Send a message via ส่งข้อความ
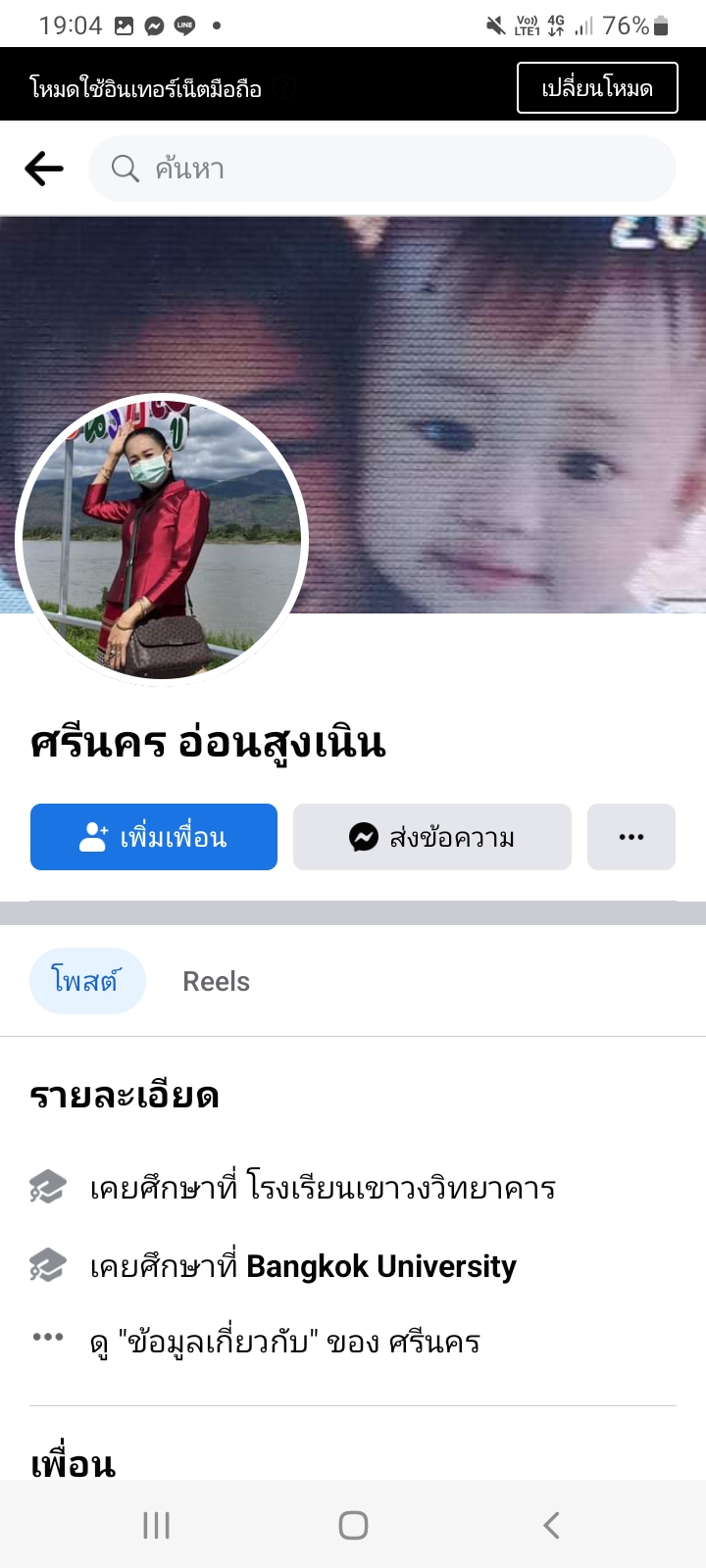The image size is (706, 1568). click(432, 837)
